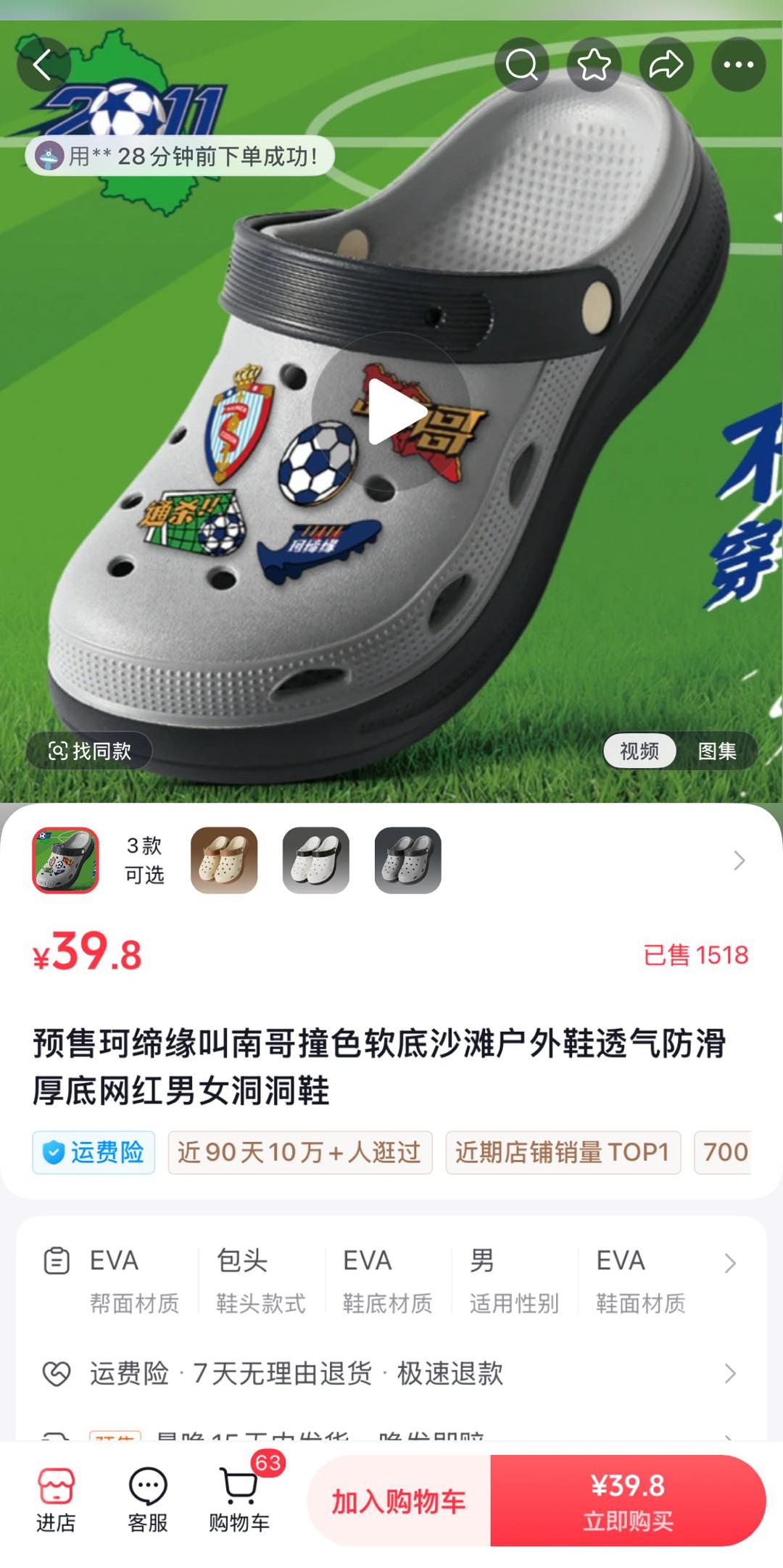Tap 加入购物车 to add item
The height and width of the screenshot is (1568, 783).
click(399, 1501)
